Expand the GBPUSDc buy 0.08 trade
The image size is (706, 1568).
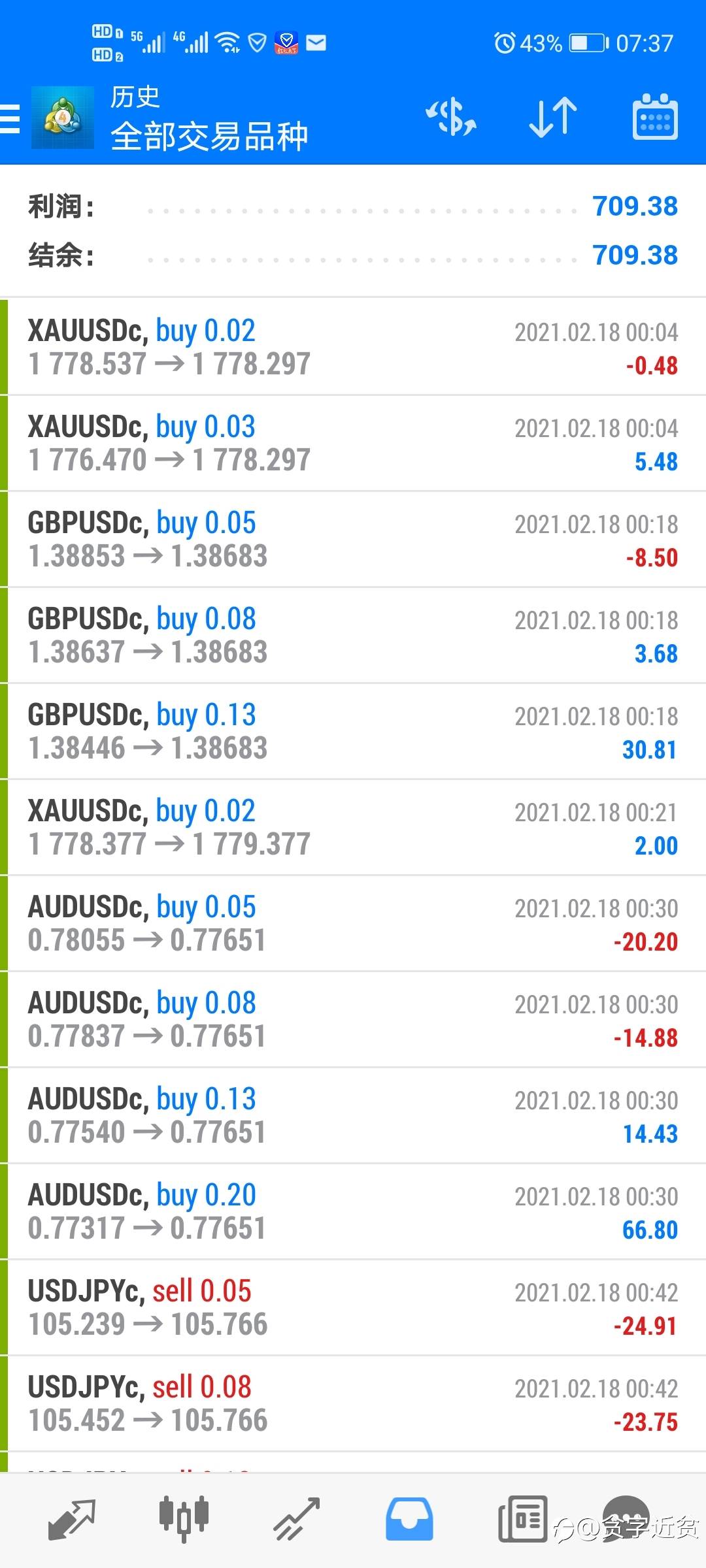tap(353, 636)
